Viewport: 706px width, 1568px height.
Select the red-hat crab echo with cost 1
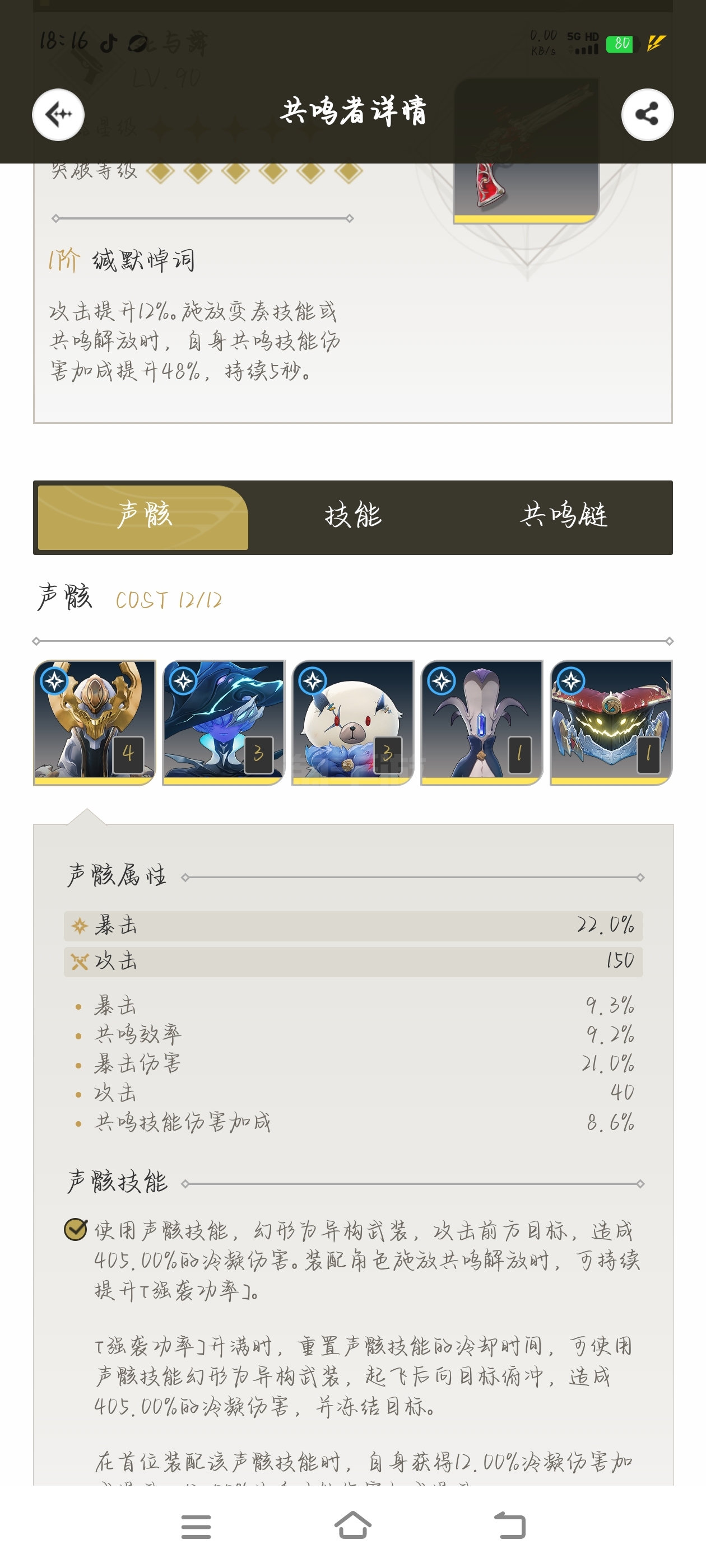click(611, 722)
